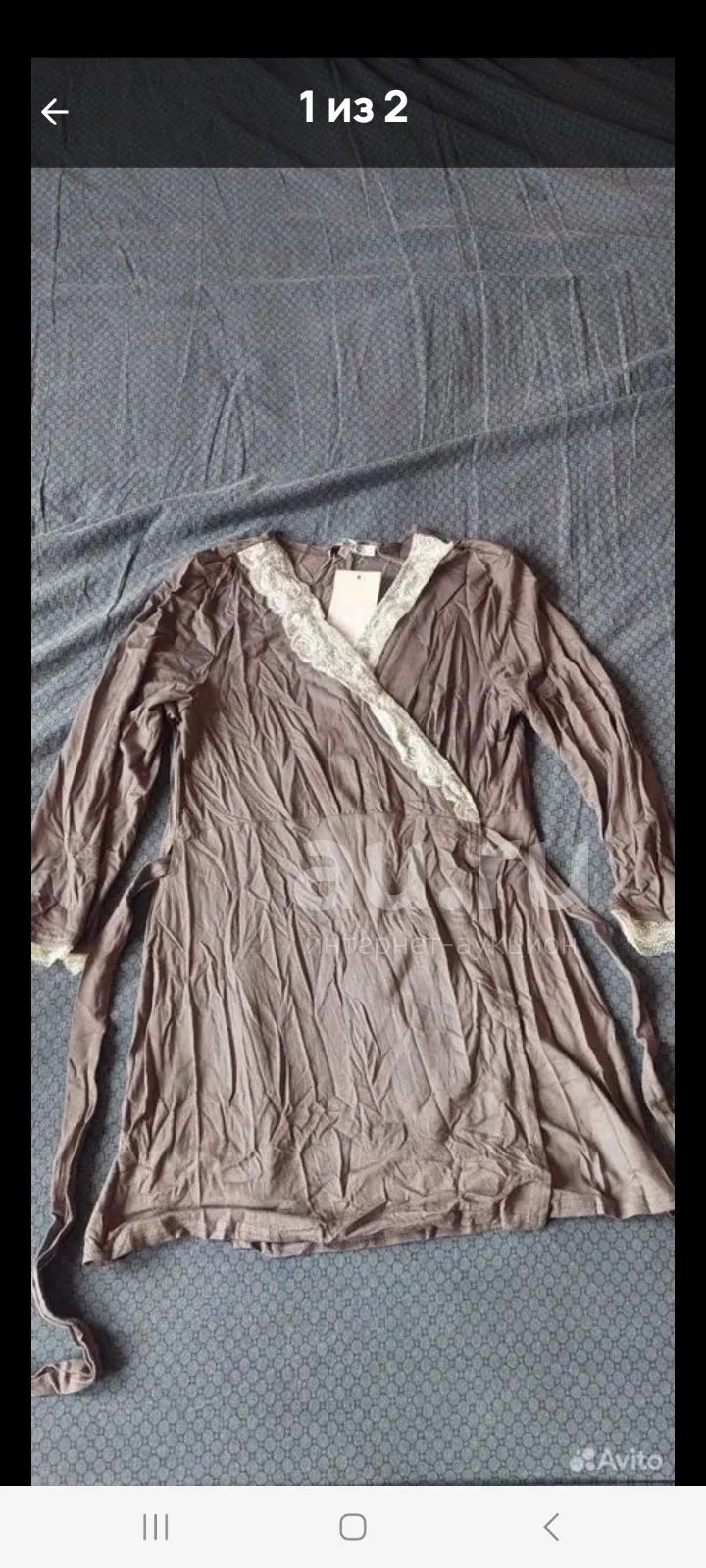Go back from the photo viewer
The width and height of the screenshot is (706, 1568).
[55, 112]
